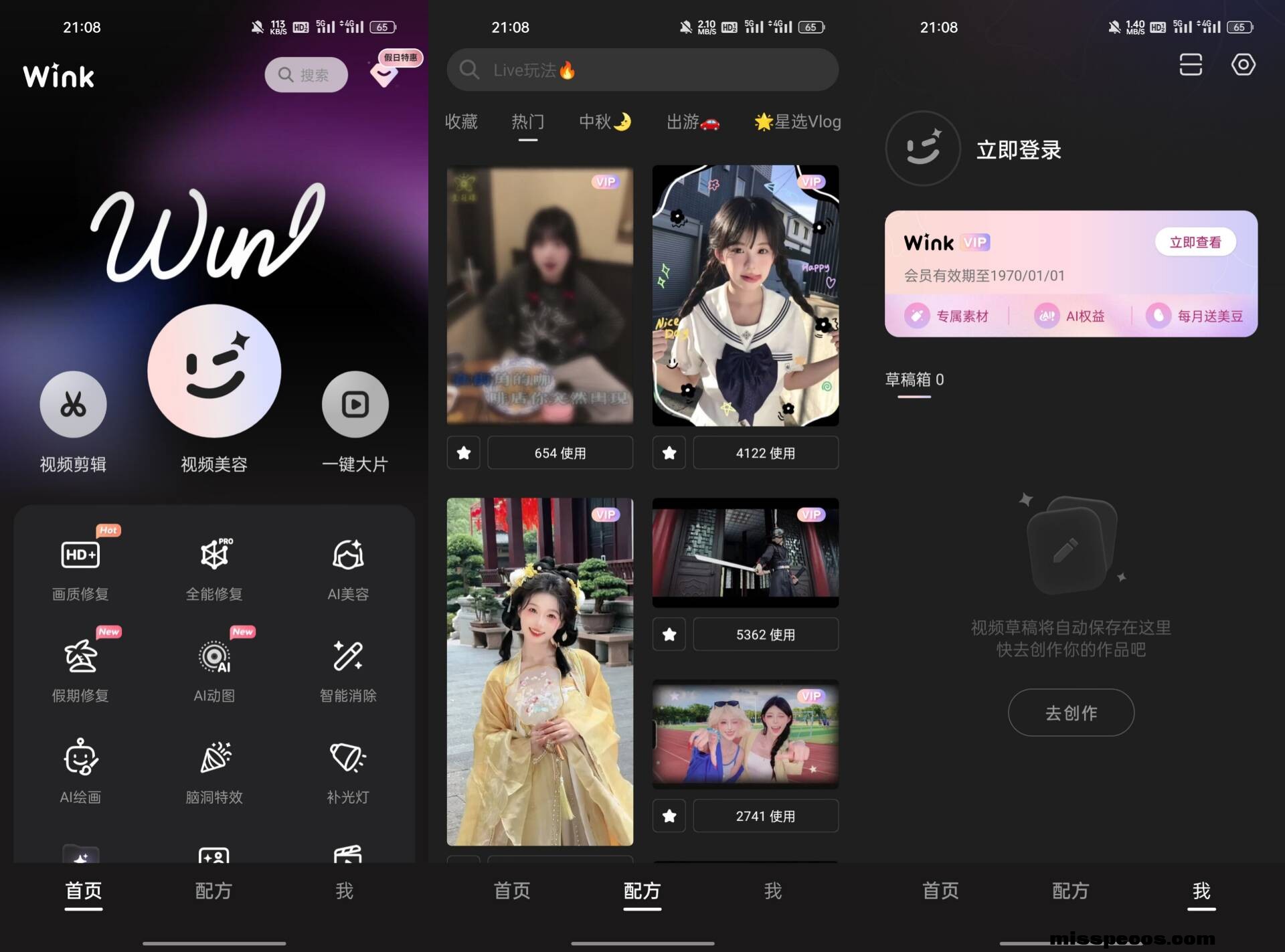The height and width of the screenshot is (952, 1285).
Task: Open the 星选Vlog tab
Action: 797,122
